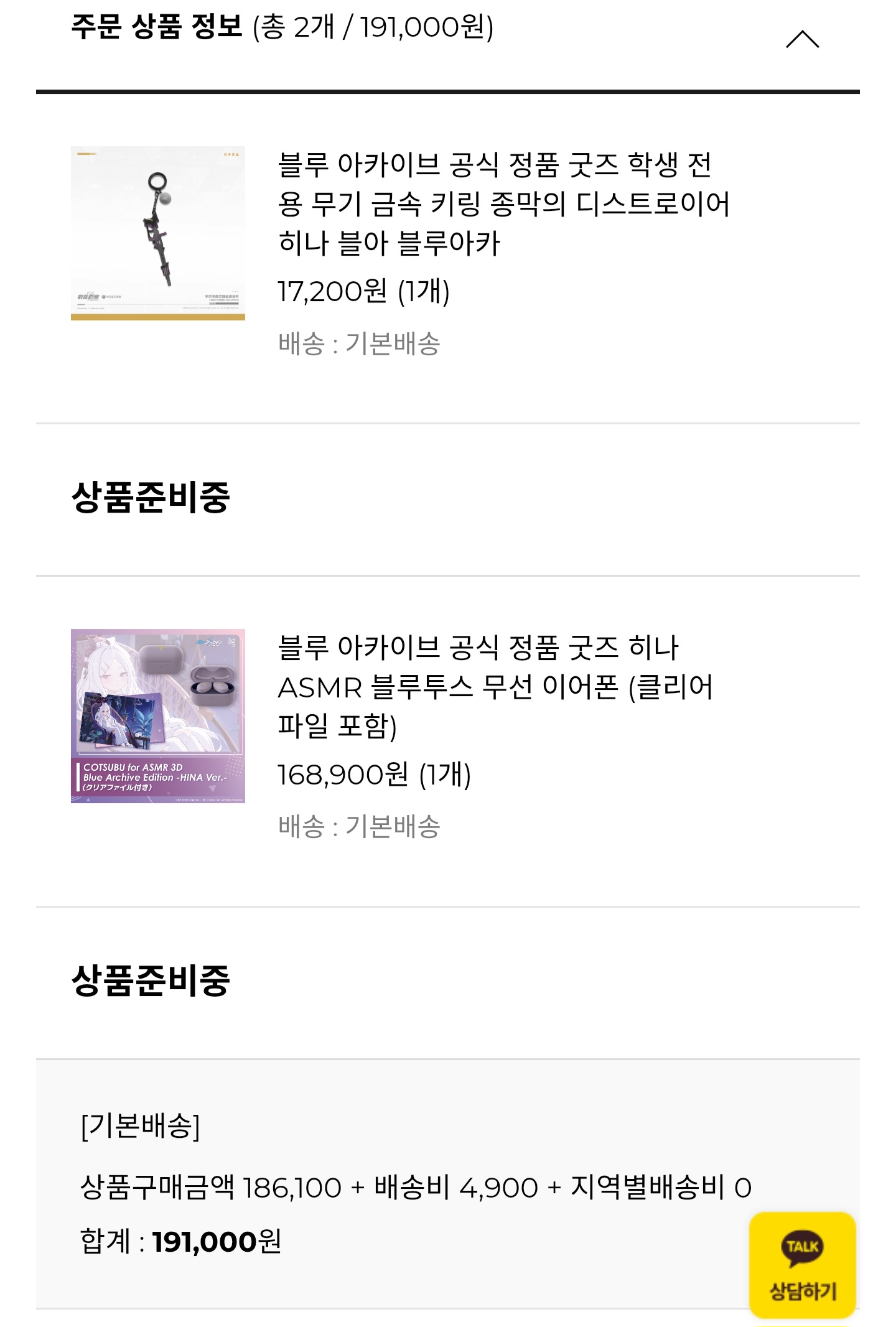Open the 히나 ASMR 블루투스 이어폰 product title
Viewport: 896px width, 1327px height.
pyautogui.click(x=495, y=686)
